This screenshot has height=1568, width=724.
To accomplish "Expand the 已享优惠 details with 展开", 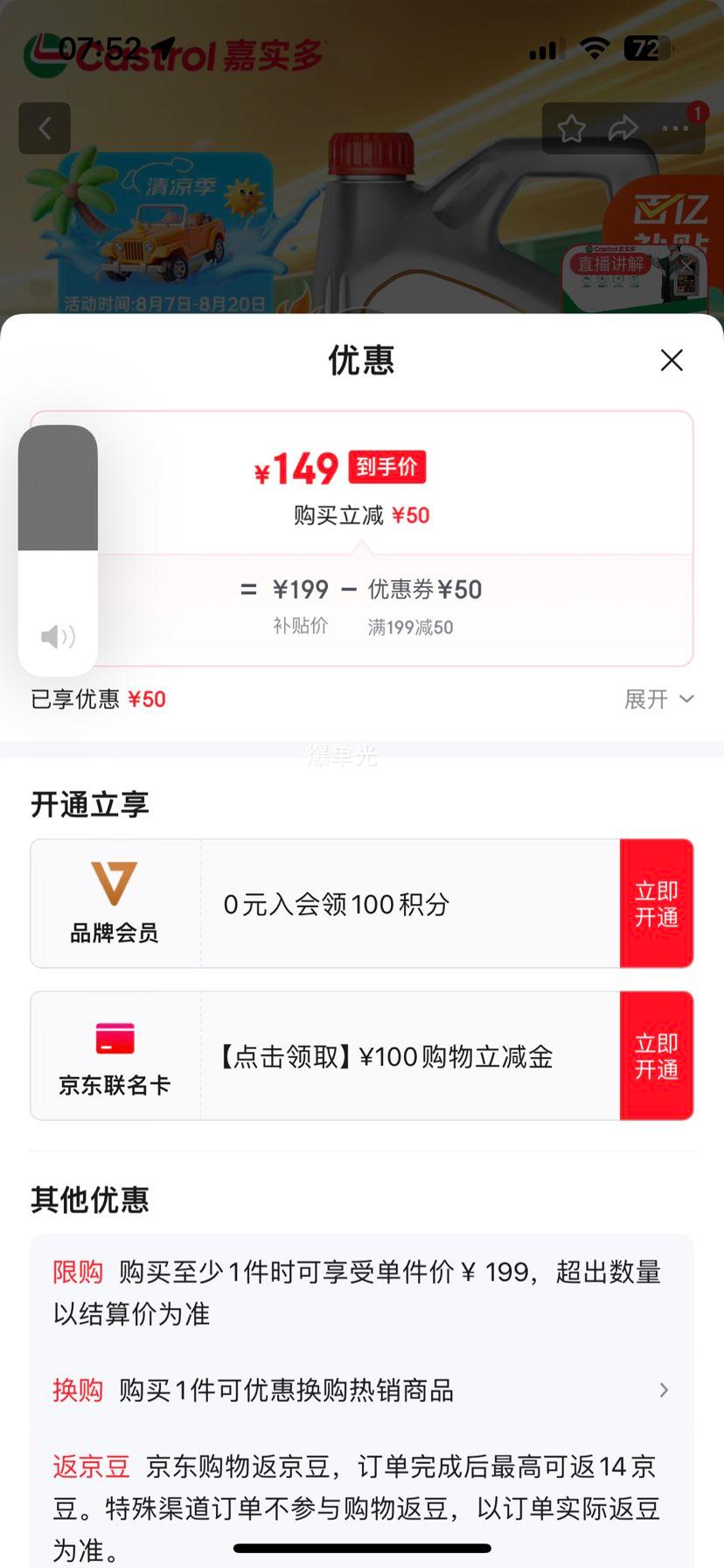I will 659,699.
